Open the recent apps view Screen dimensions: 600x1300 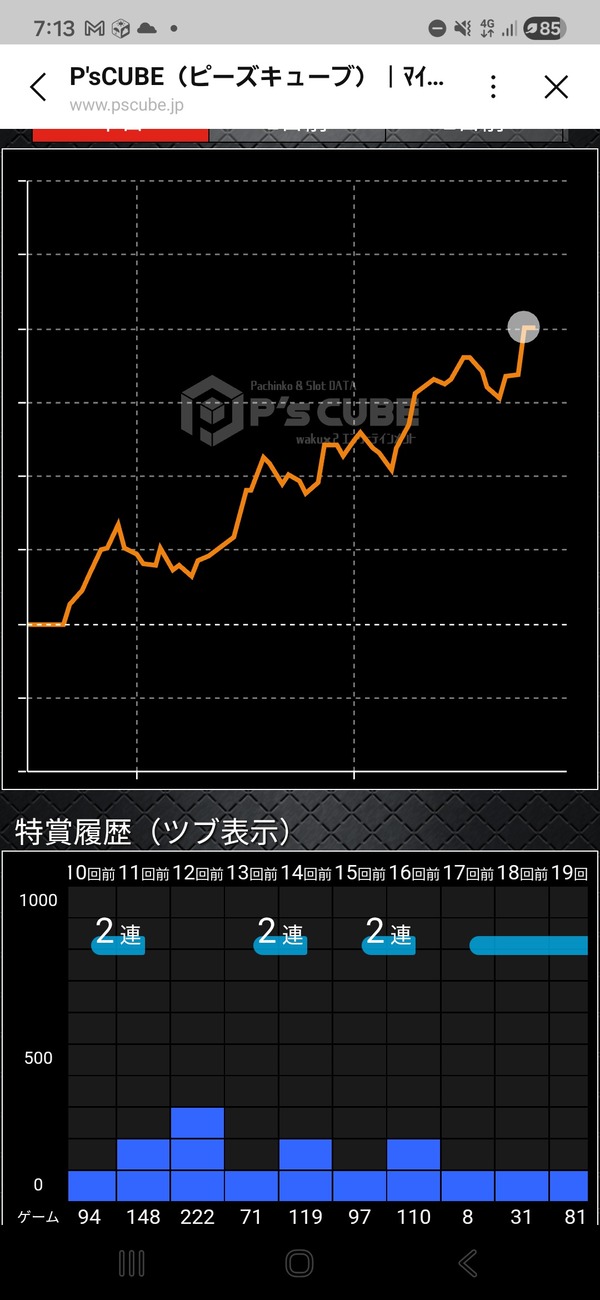[132, 1263]
